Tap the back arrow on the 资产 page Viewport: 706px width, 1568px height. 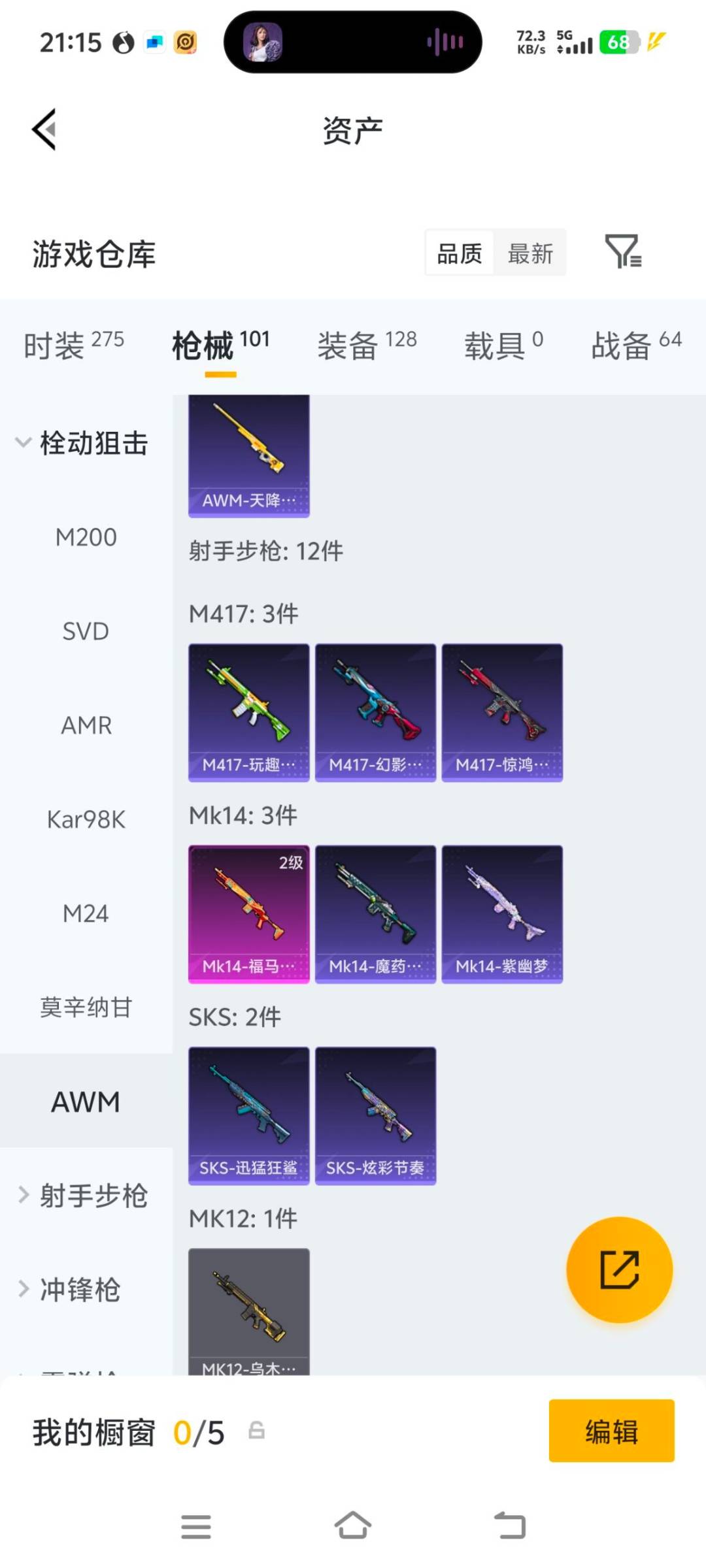click(x=44, y=129)
